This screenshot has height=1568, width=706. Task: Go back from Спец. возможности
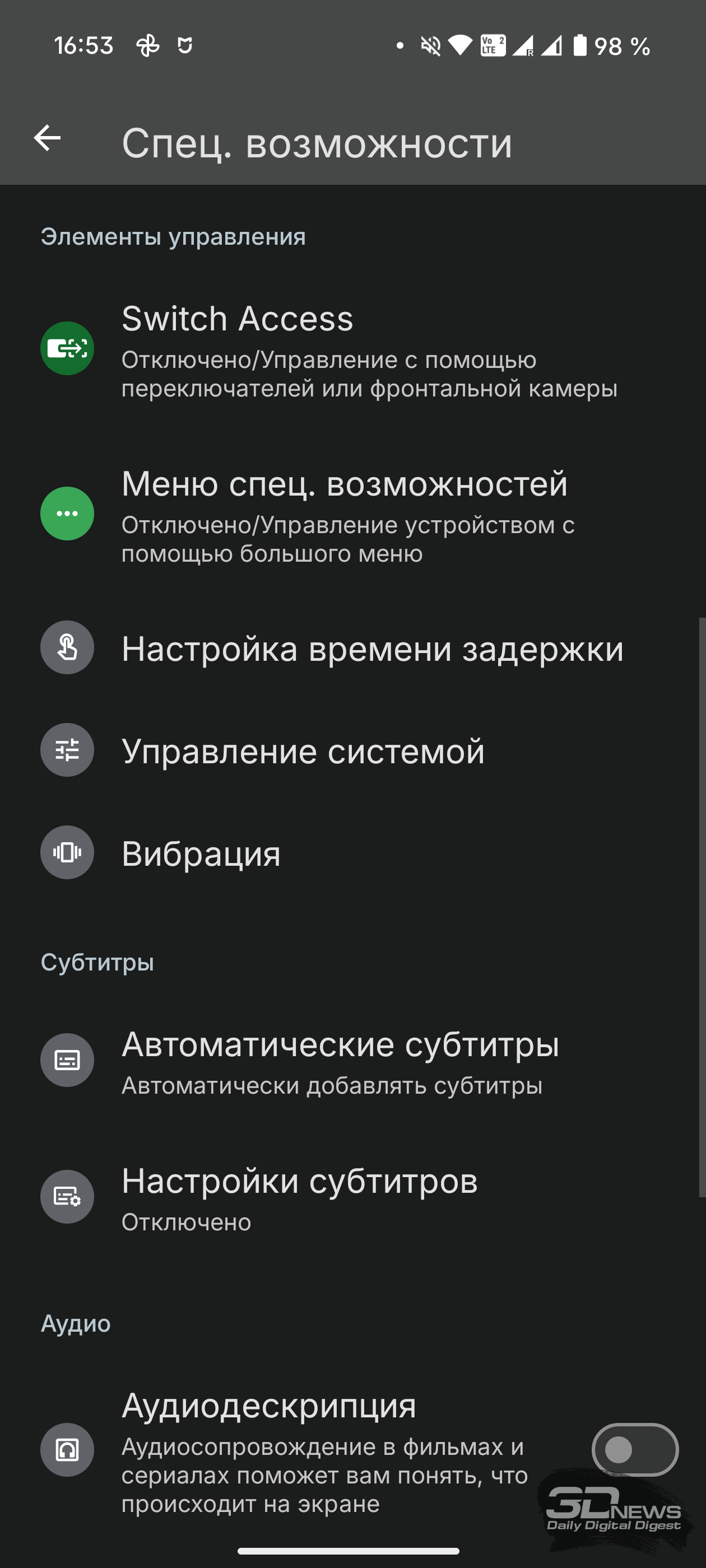tap(47, 138)
